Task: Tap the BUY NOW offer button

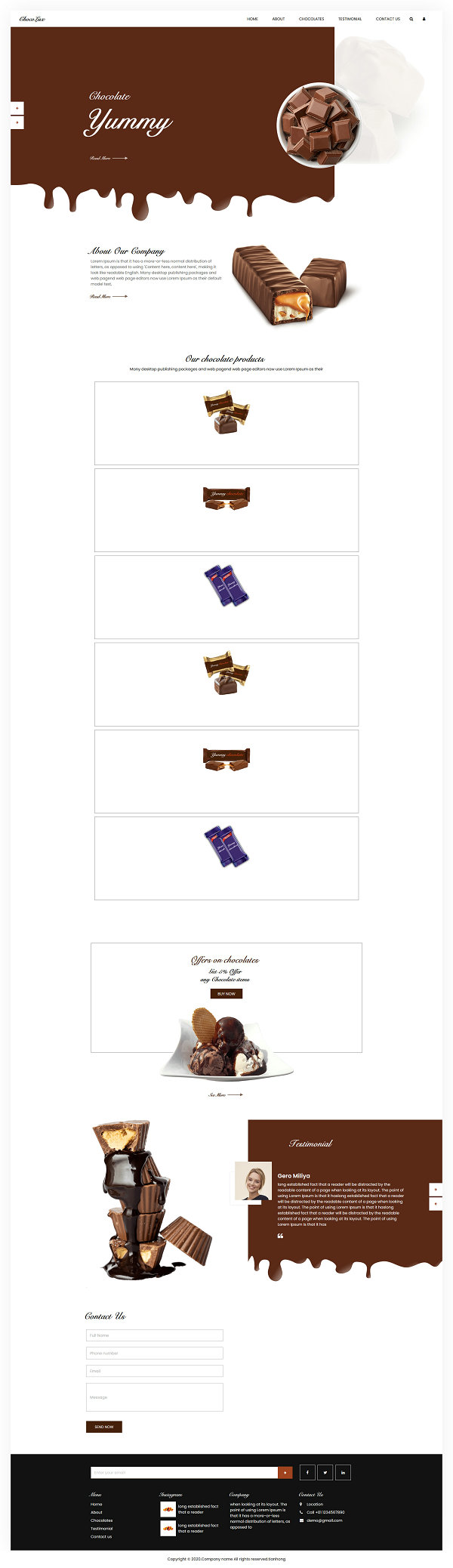Action: [226, 994]
